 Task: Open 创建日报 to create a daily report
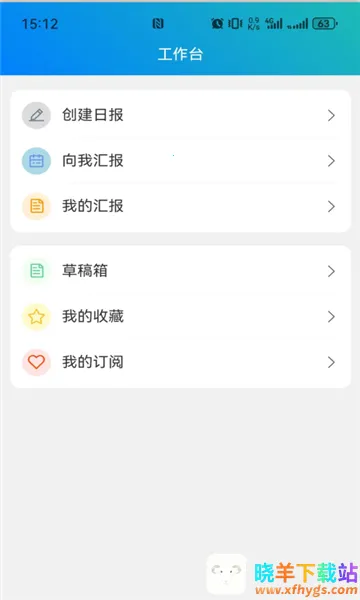pyautogui.click(x=180, y=115)
